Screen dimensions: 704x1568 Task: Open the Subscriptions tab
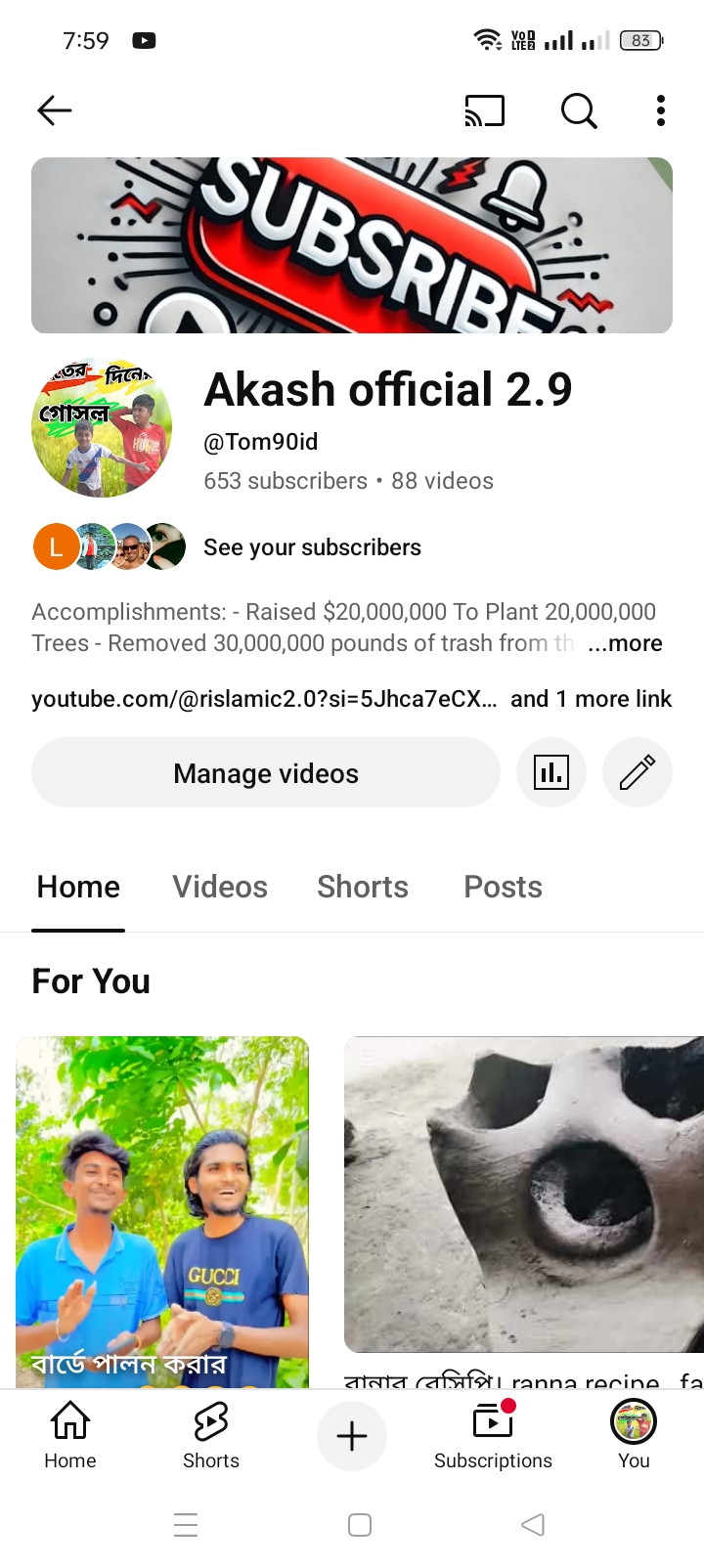pyautogui.click(x=493, y=1434)
